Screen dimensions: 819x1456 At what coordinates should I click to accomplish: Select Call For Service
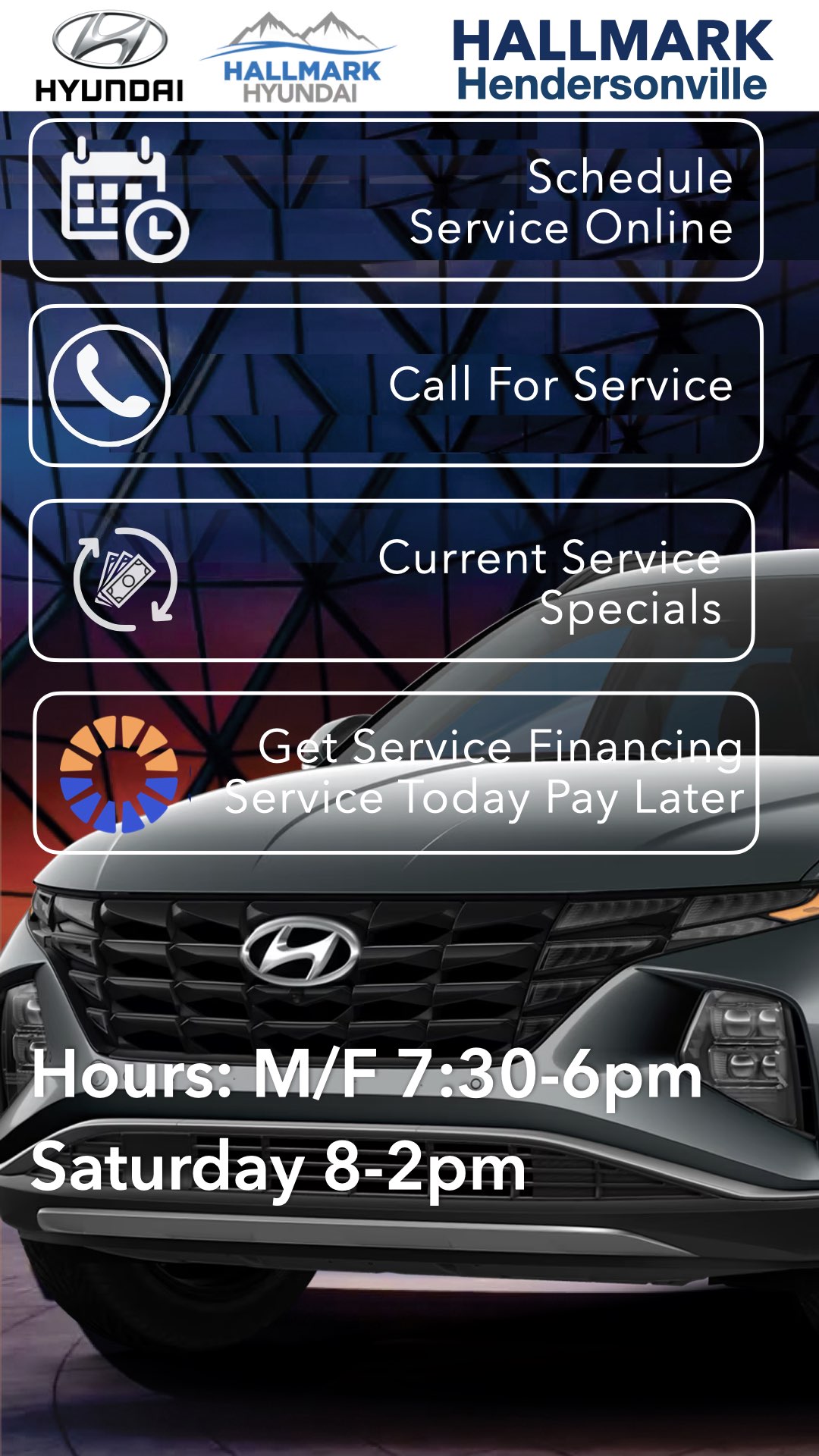(396, 385)
